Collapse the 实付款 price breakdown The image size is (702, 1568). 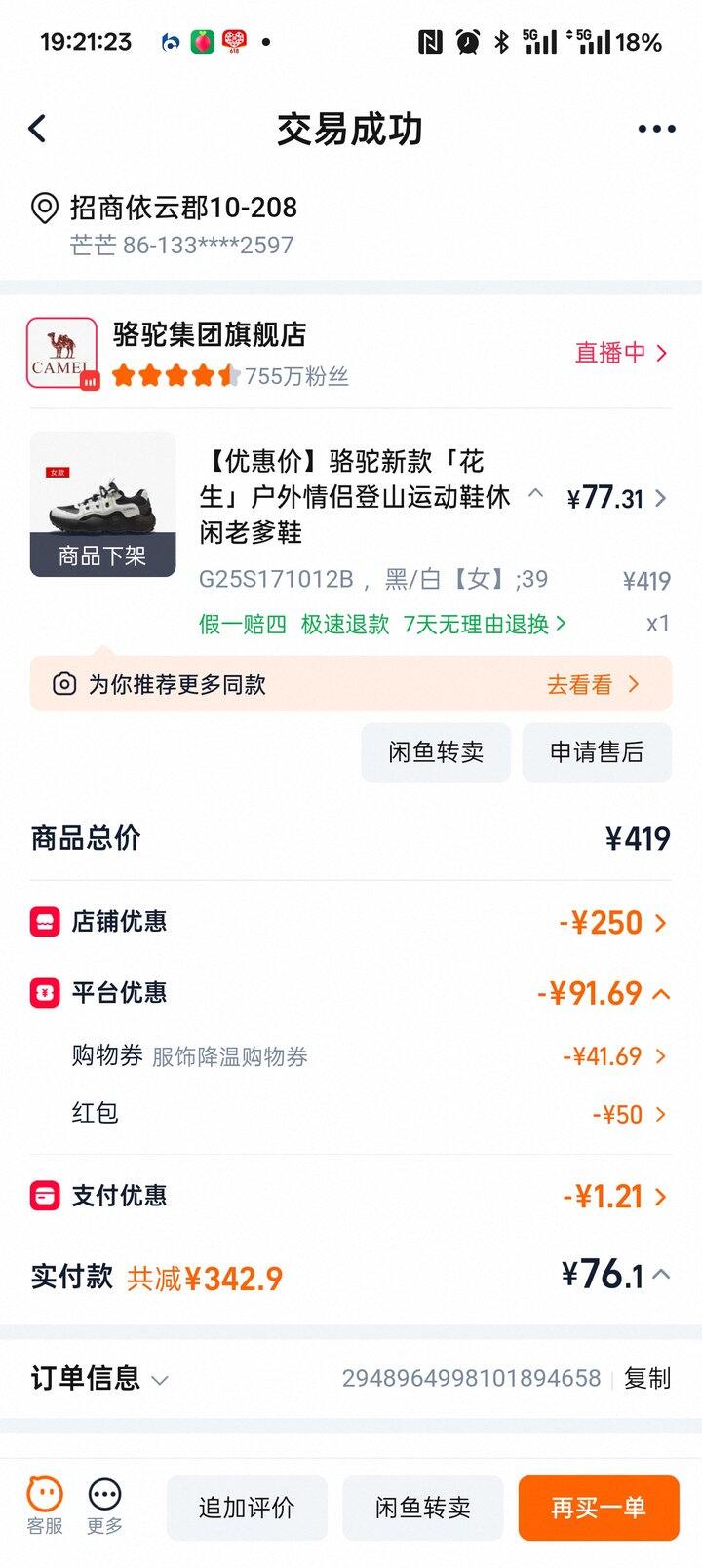(660, 1274)
